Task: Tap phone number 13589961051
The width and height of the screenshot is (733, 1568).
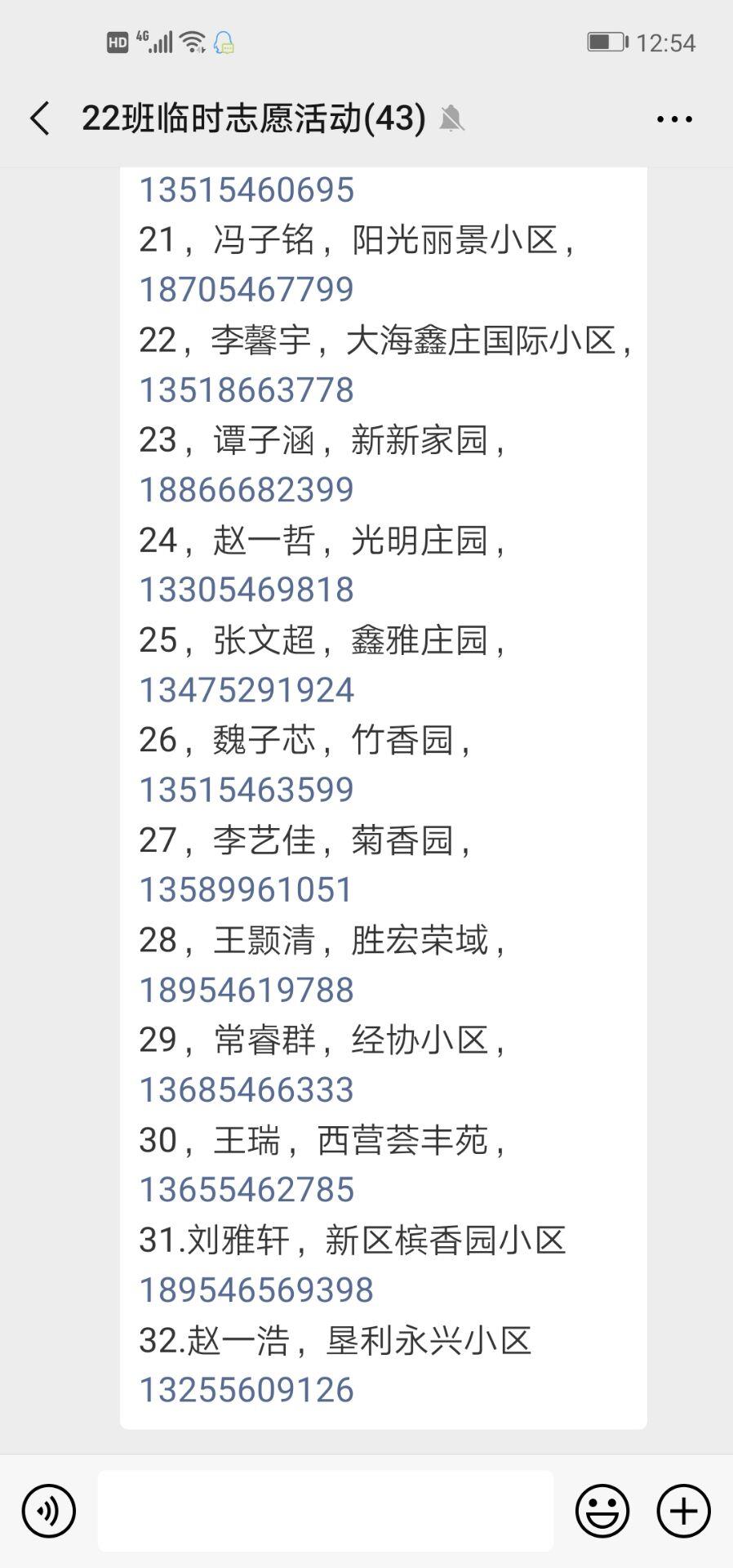Action: (246, 890)
